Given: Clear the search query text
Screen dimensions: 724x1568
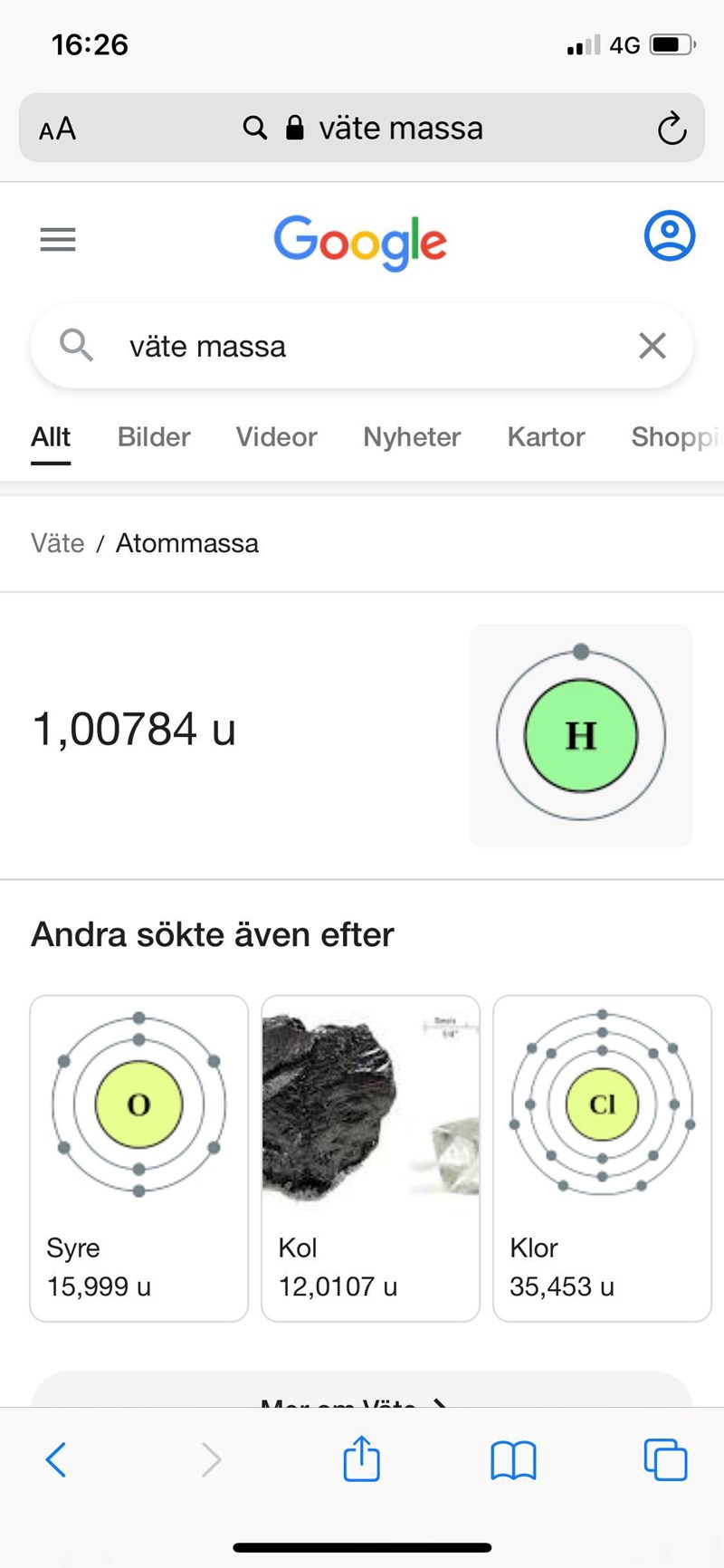Looking at the screenshot, I should click(652, 346).
